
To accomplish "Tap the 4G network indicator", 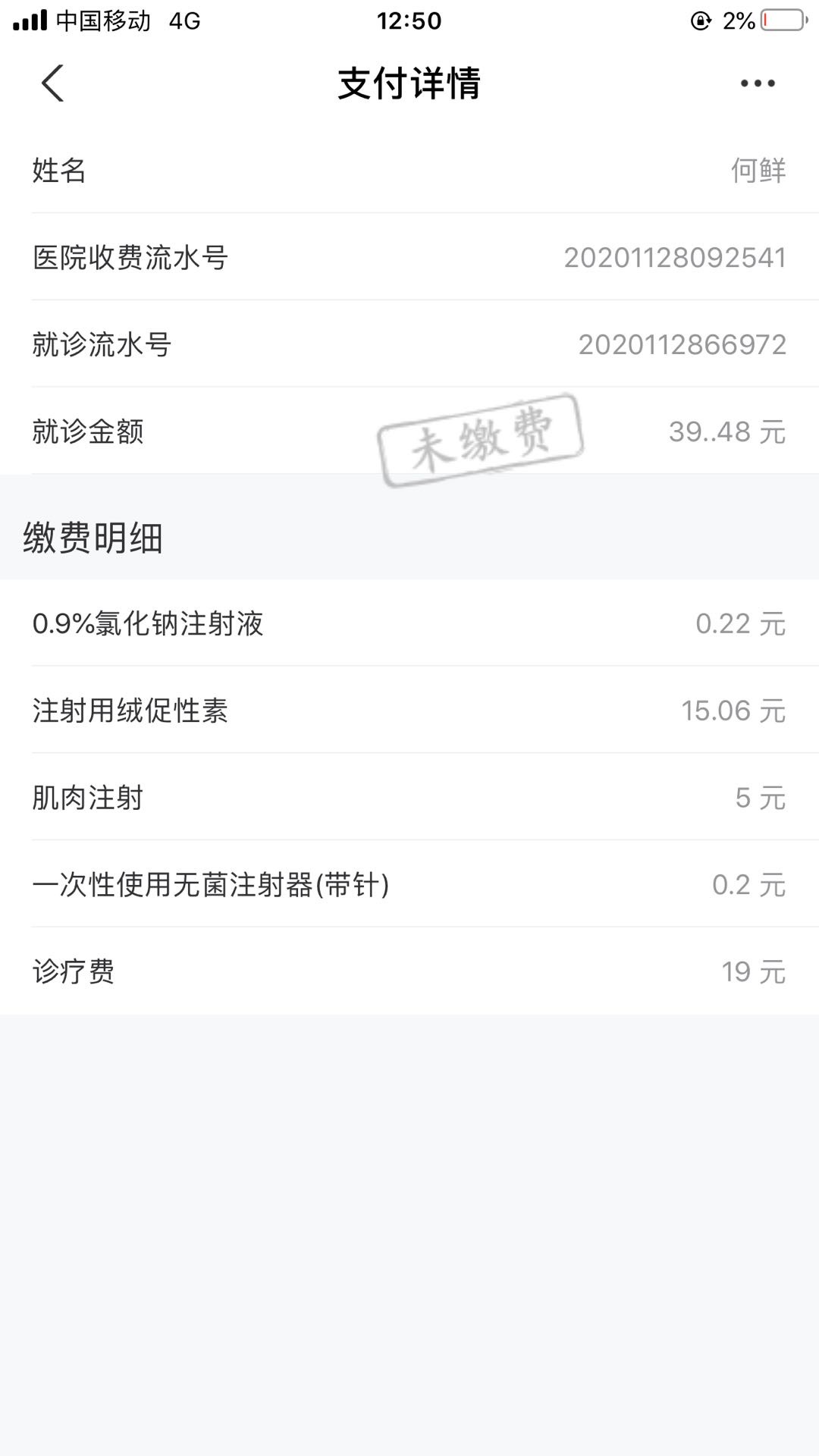I will (187, 20).
